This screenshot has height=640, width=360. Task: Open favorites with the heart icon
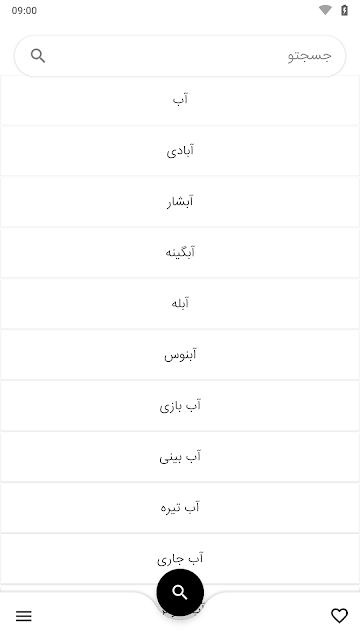[x=339, y=616]
